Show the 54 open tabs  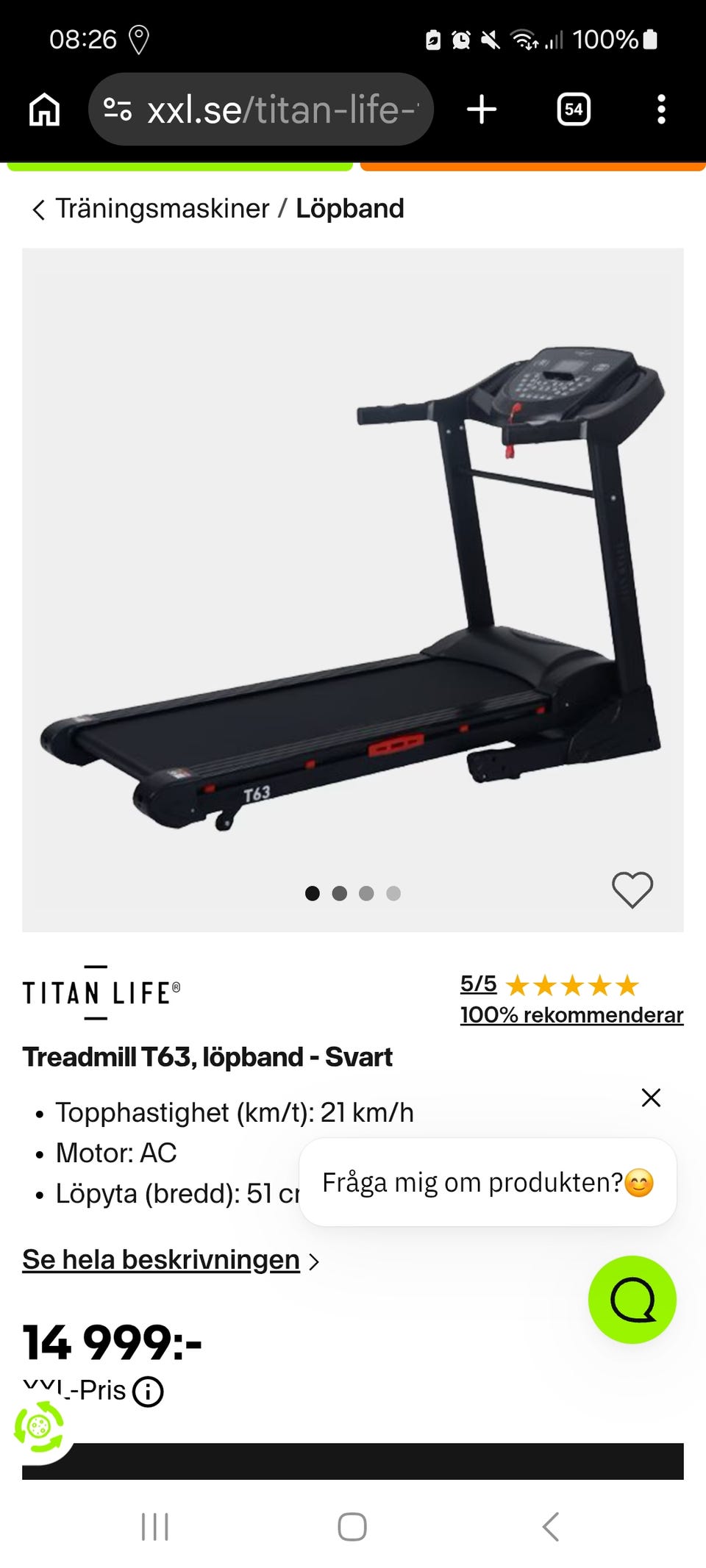(574, 110)
